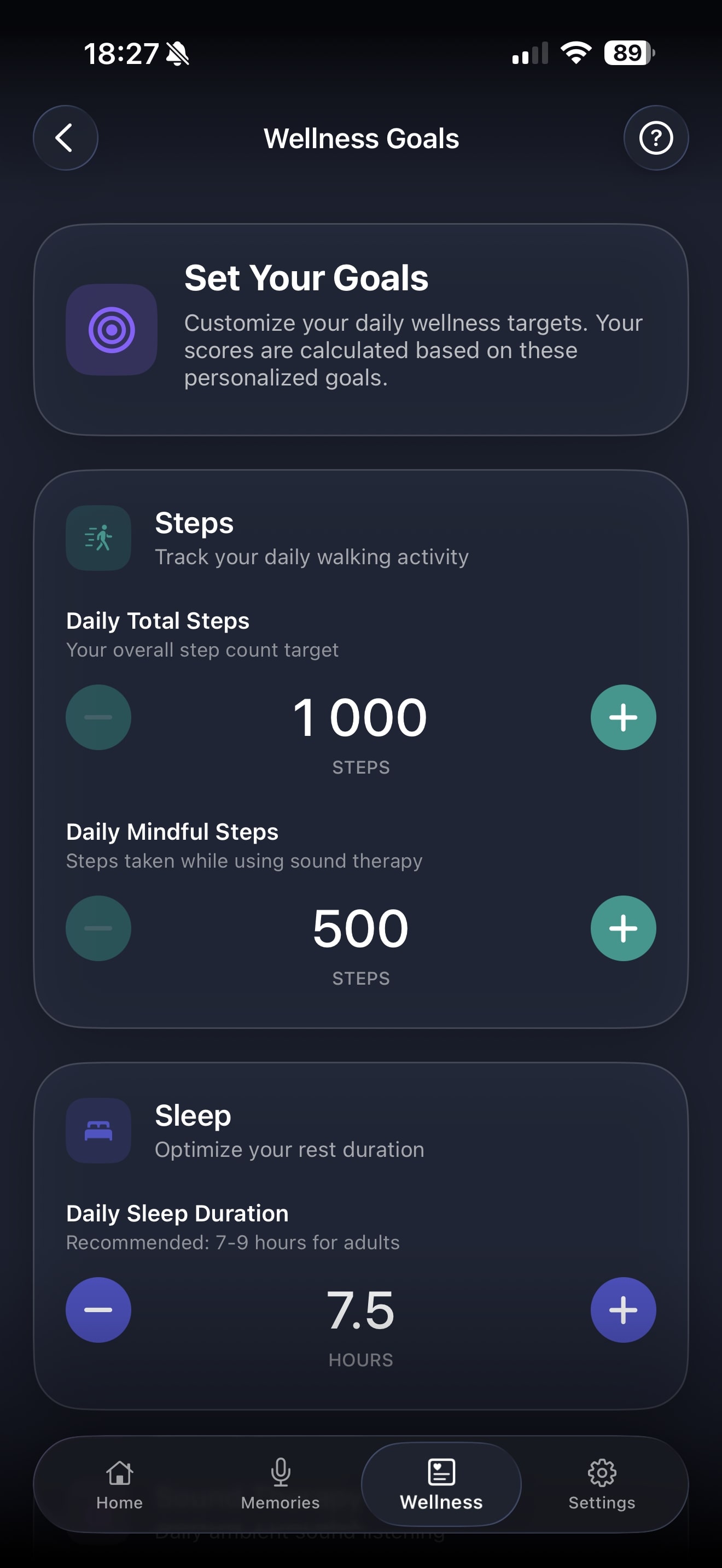Increase Daily Mindful Steps goal
The height and width of the screenshot is (1568, 722).
623,928
